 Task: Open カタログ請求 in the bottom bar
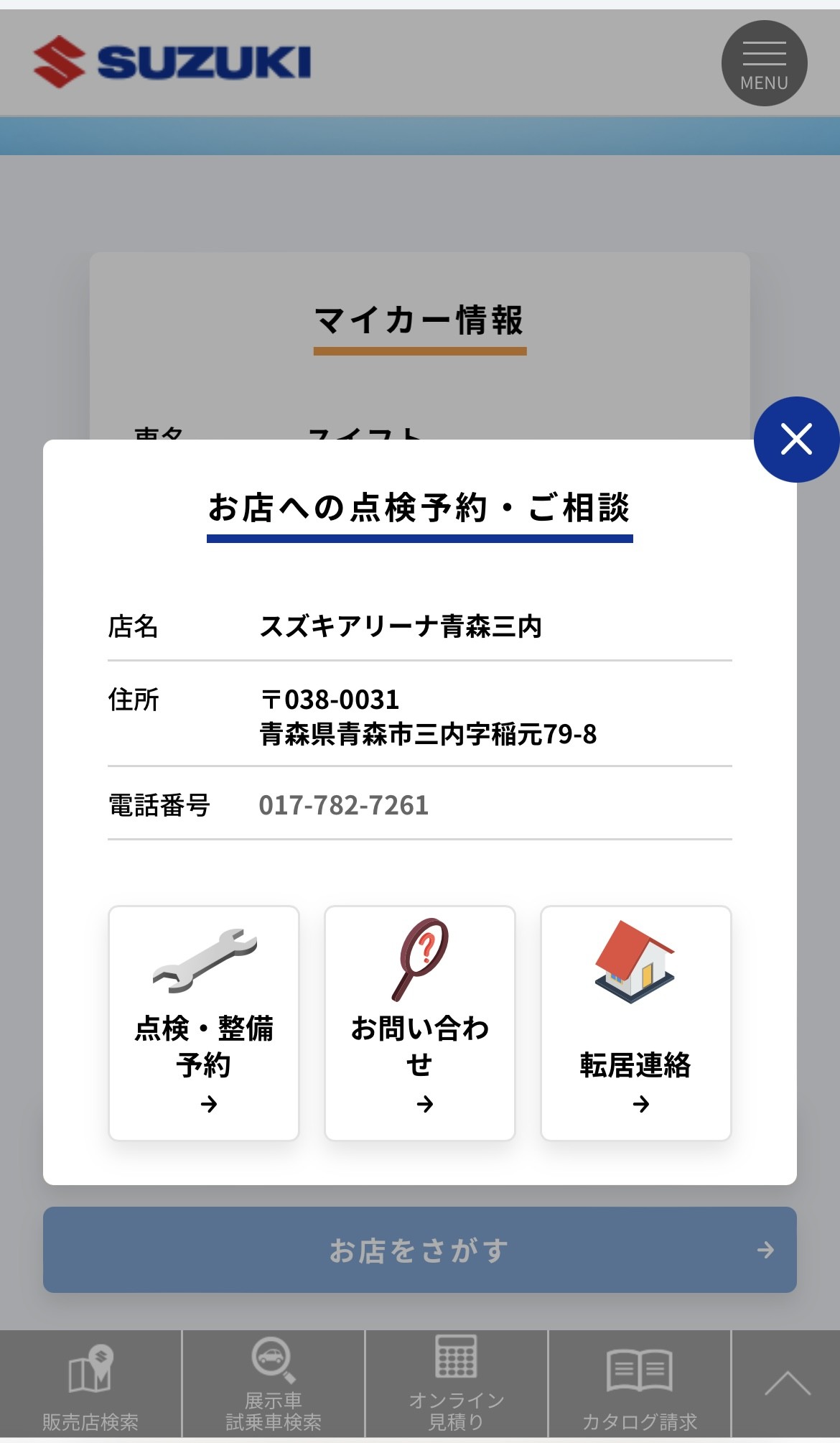[640, 1385]
